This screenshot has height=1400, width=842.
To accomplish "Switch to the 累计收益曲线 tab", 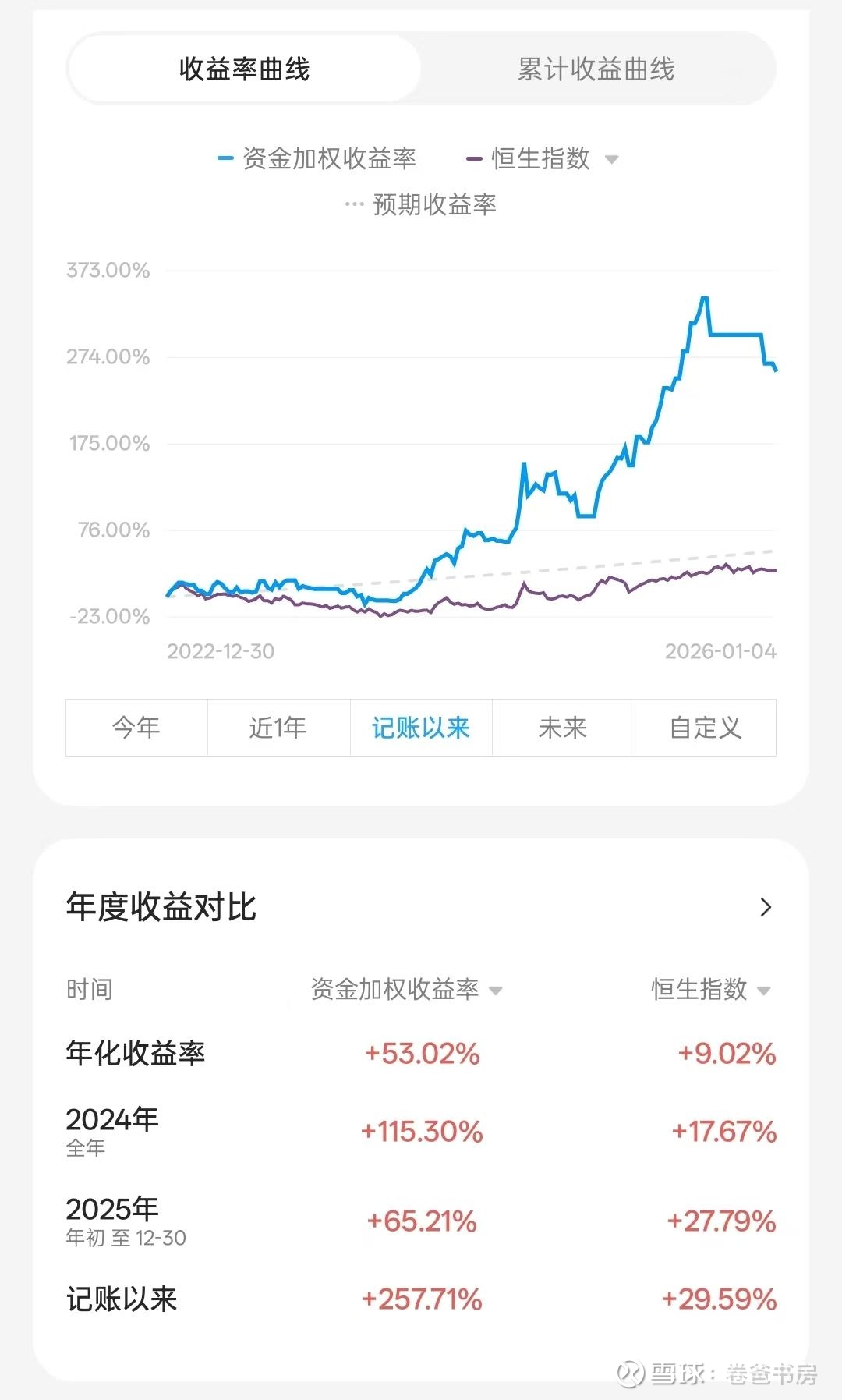I will [596, 69].
